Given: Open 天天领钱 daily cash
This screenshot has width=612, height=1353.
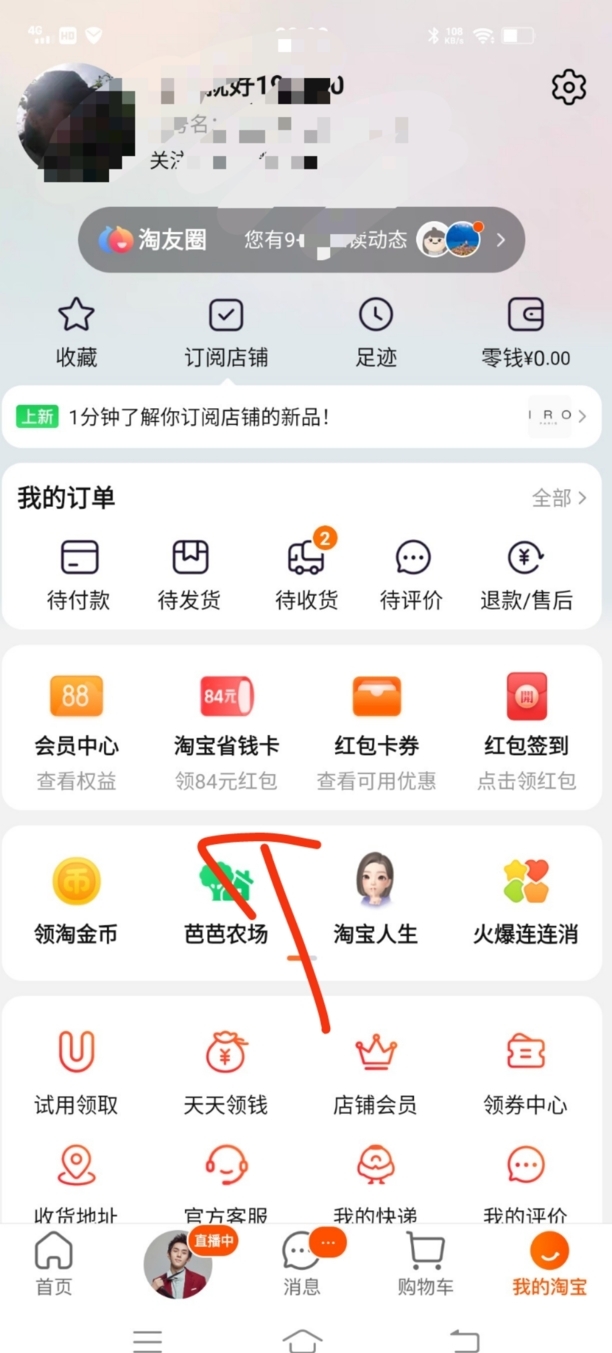Looking at the screenshot, I should click(x=226, y=1070).
